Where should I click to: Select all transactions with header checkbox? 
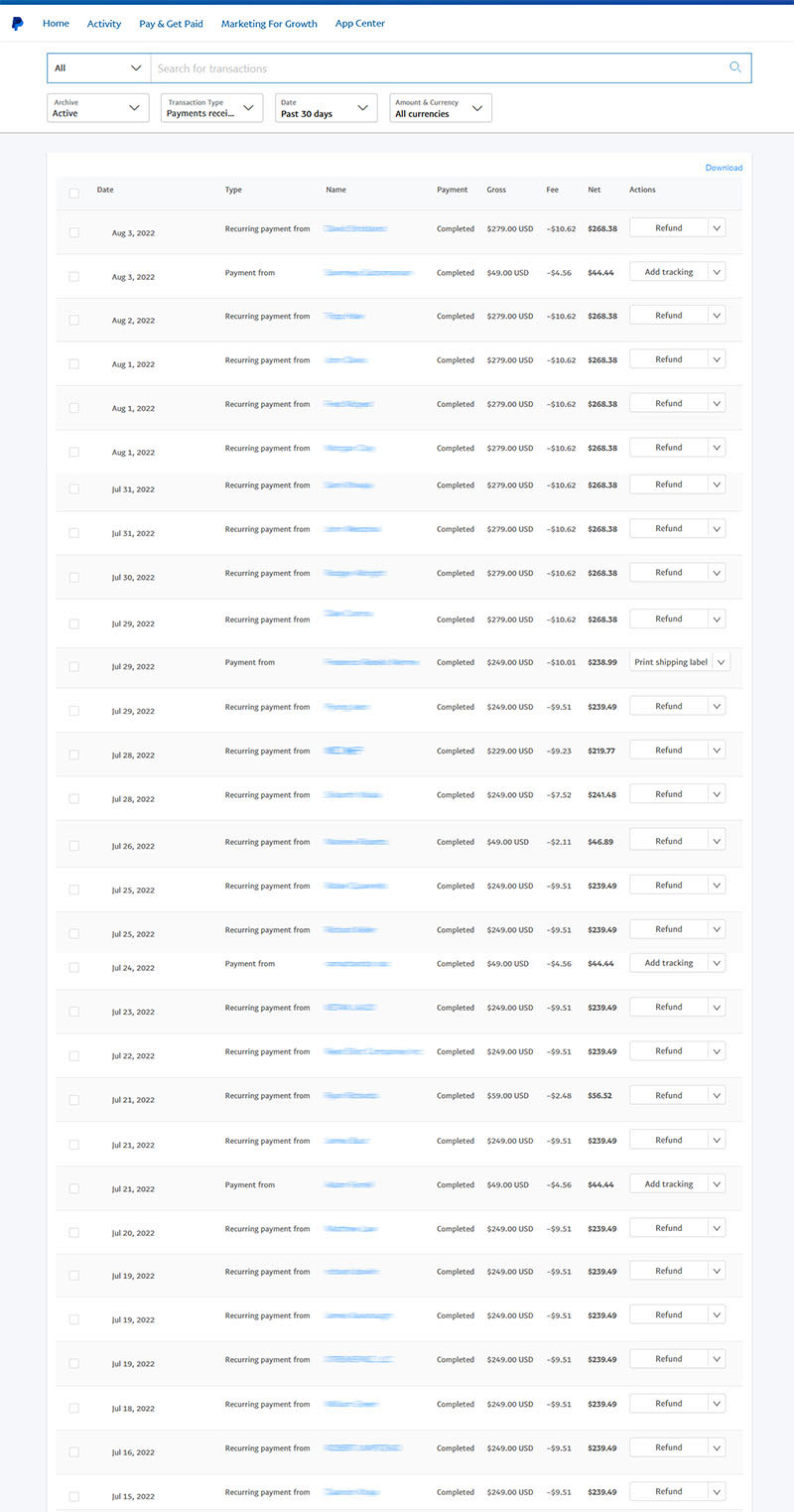click(73, 194)
